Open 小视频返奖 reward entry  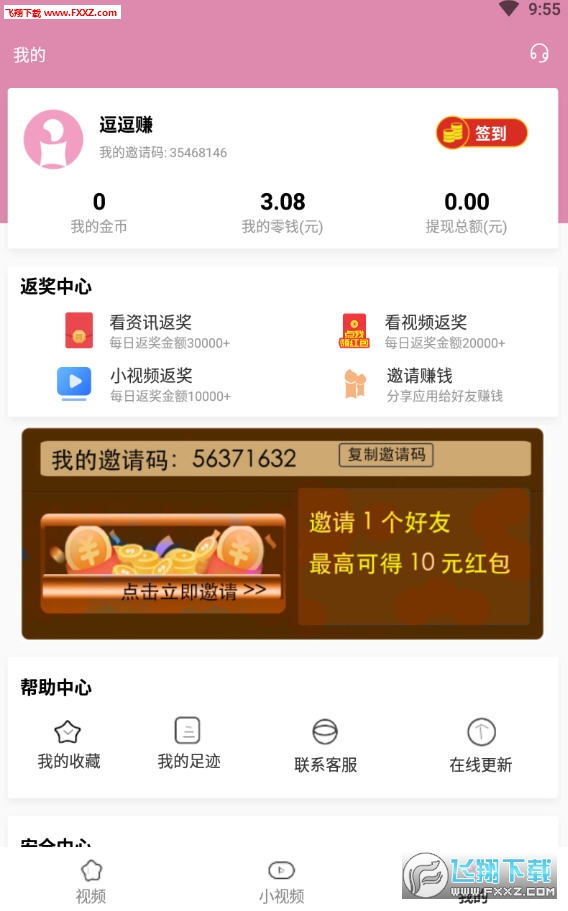click(144, 384)
